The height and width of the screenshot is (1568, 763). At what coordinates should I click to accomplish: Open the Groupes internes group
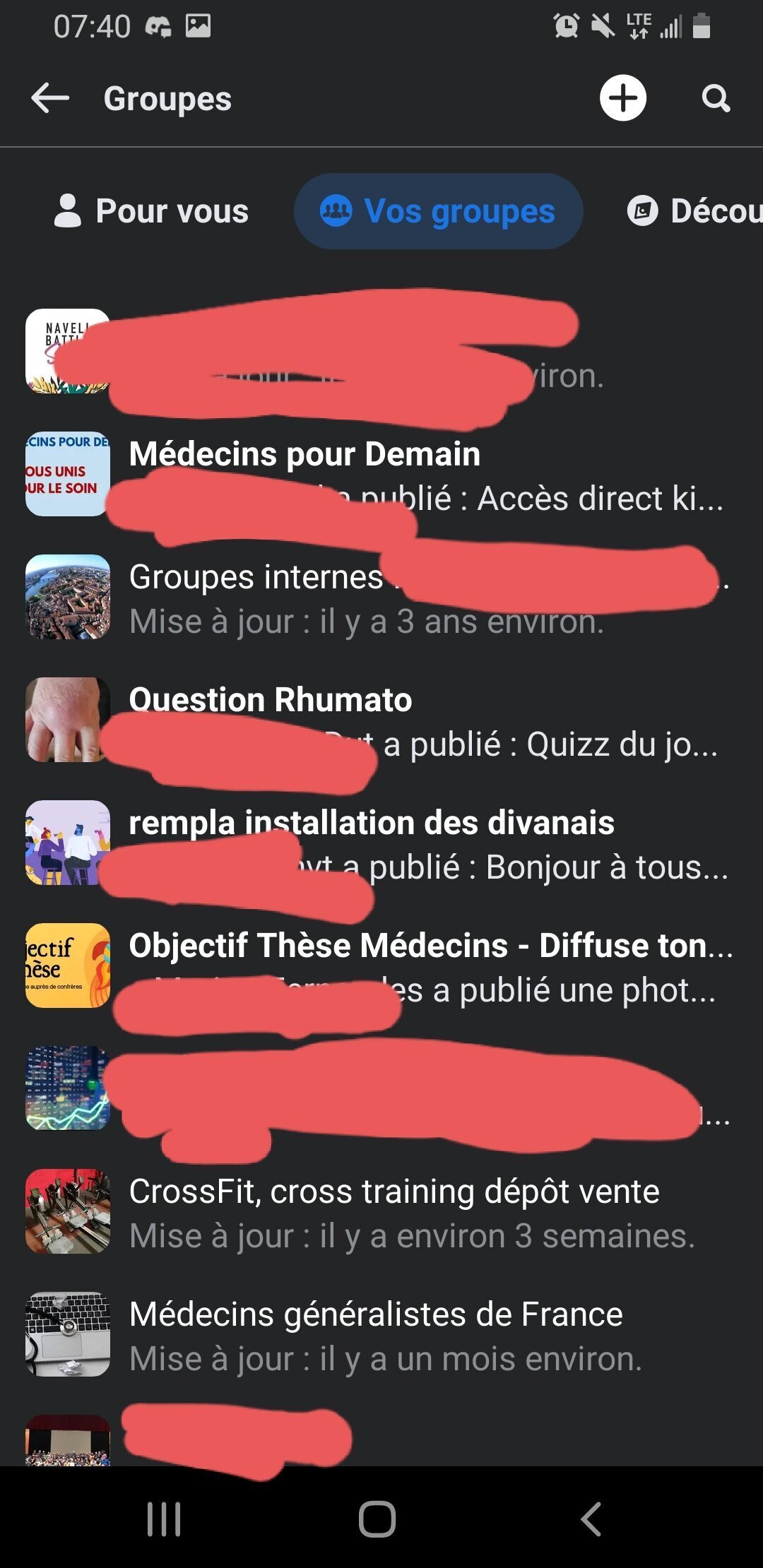(256, 578)
